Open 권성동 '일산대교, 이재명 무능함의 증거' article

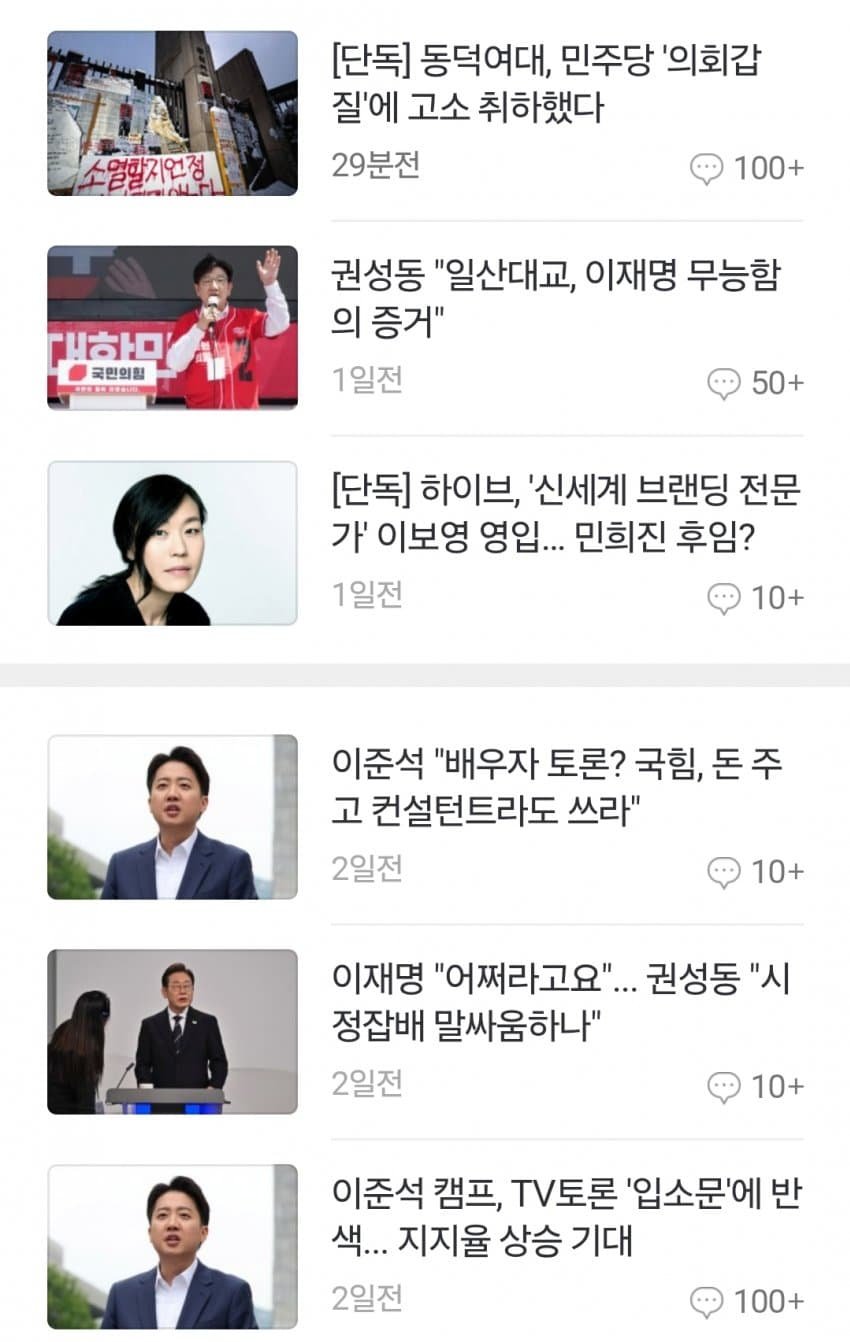coord(555,300)
